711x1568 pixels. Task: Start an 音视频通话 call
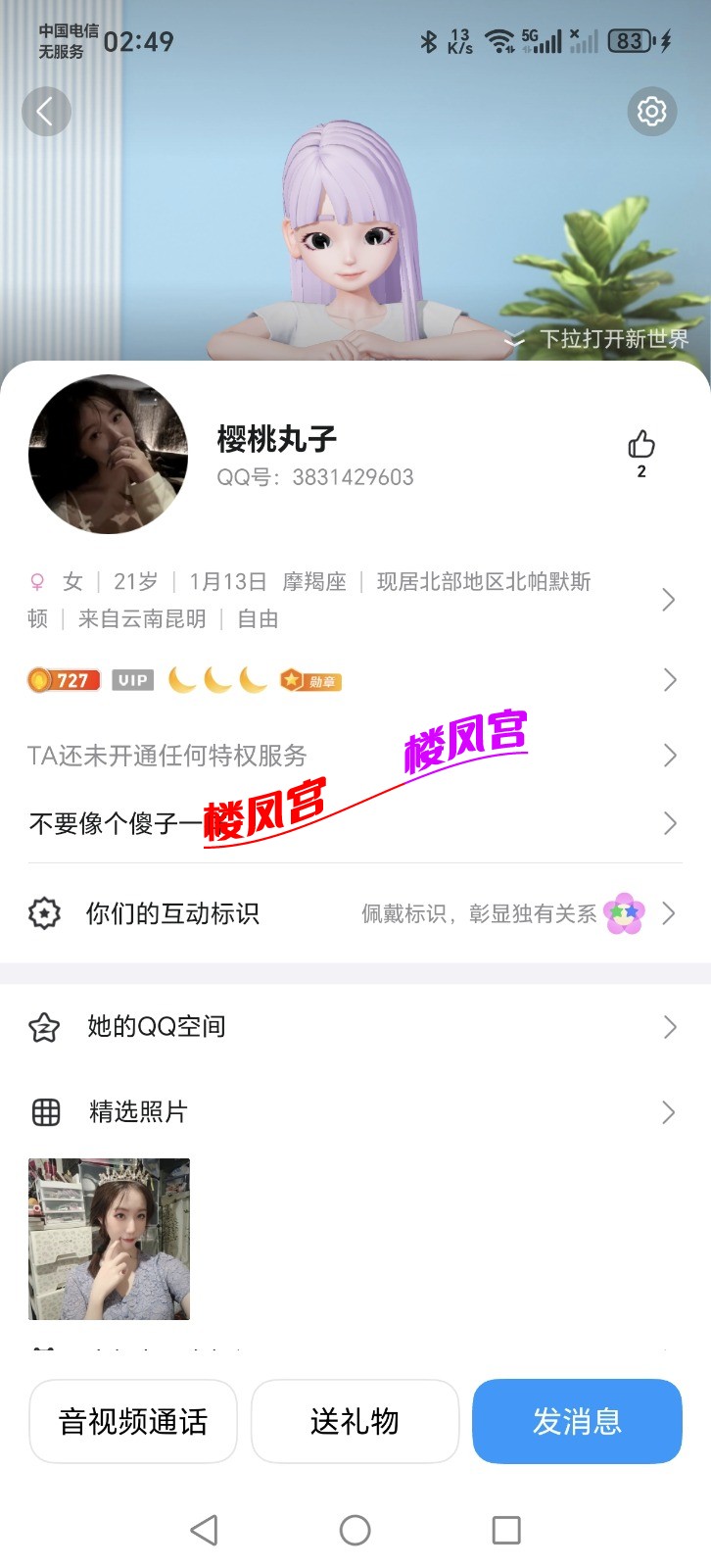point(132,1421)
